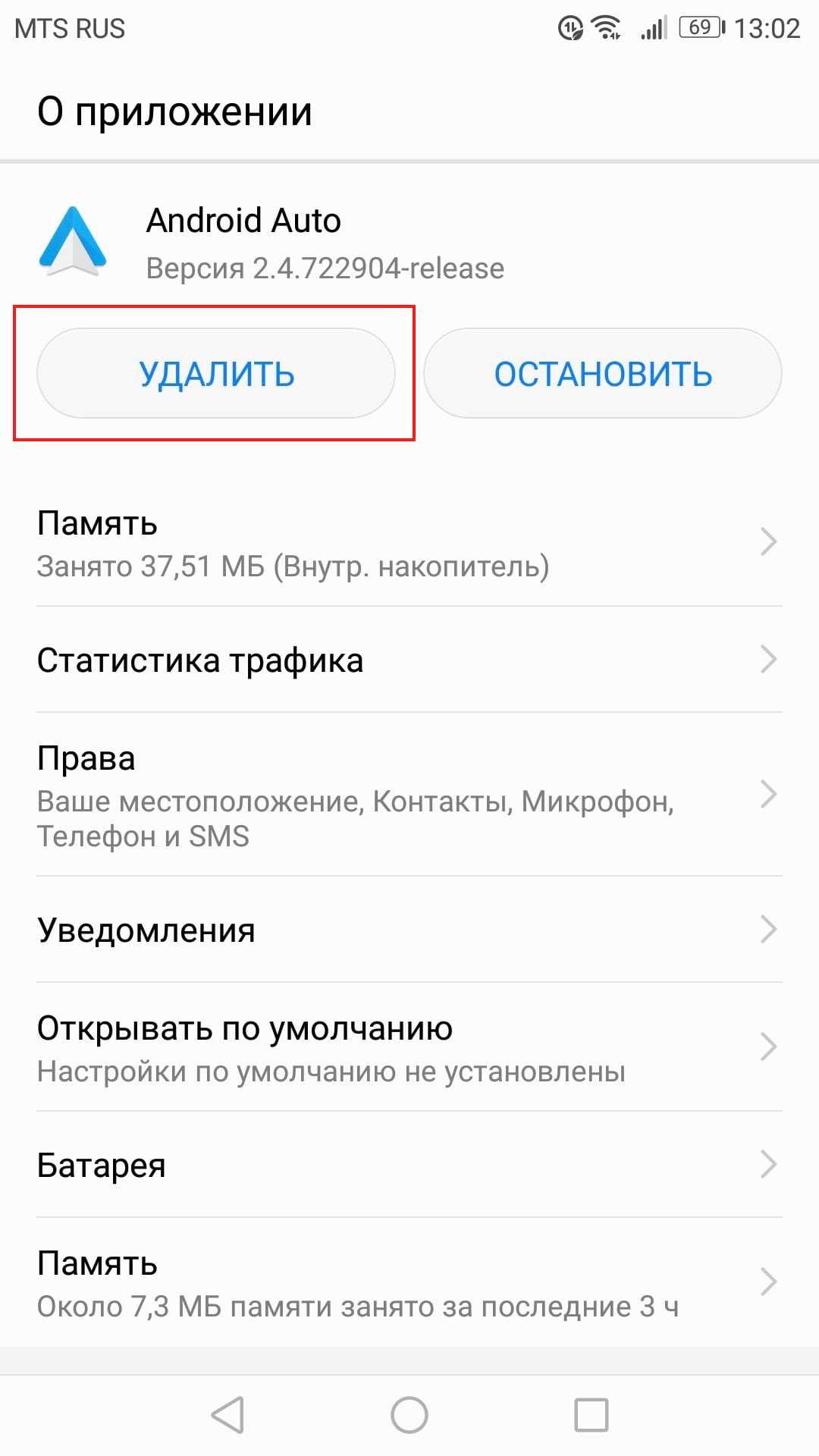Open the Память row showing 37,51 МБ

[409, 544]
